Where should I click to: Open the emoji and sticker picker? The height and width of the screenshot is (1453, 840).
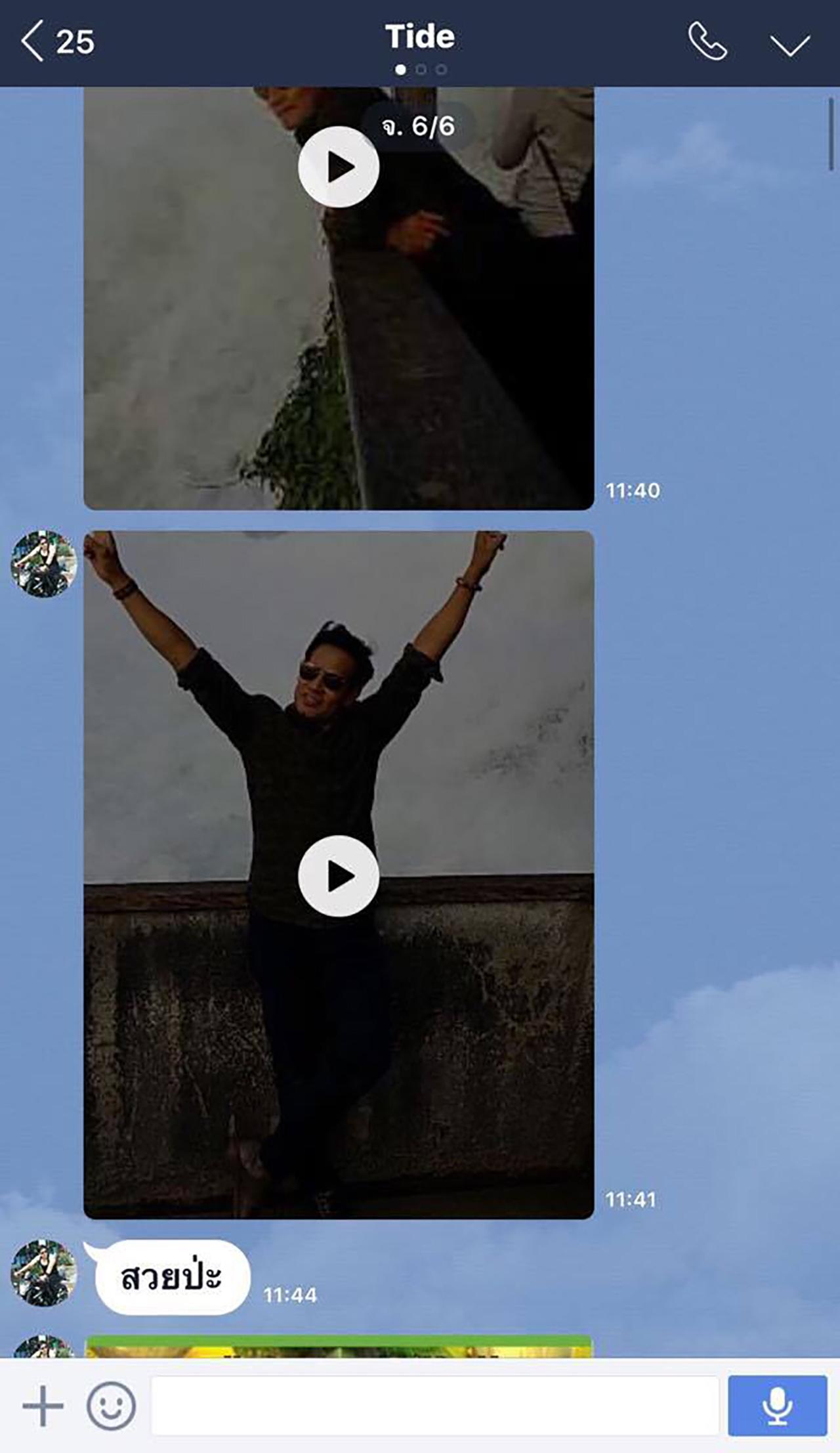[x=111, y=1406]
